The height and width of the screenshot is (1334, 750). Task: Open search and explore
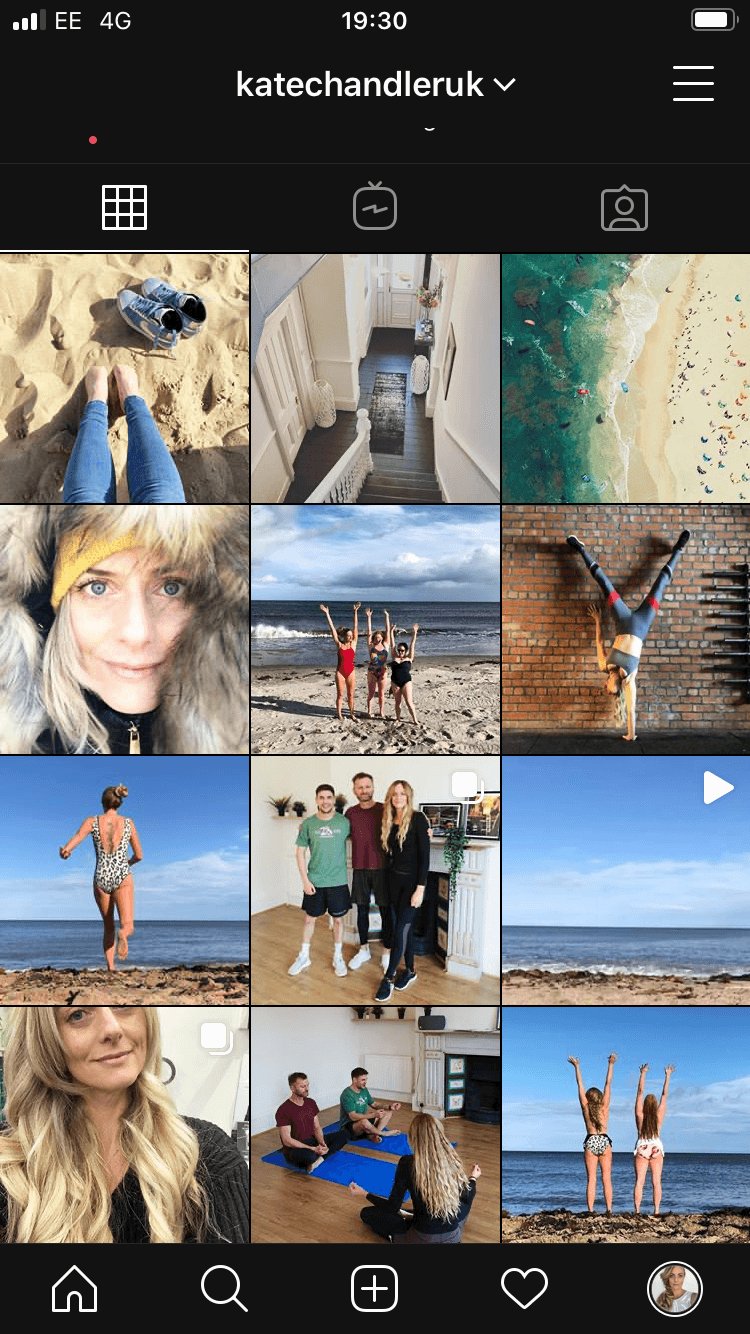224,1289
